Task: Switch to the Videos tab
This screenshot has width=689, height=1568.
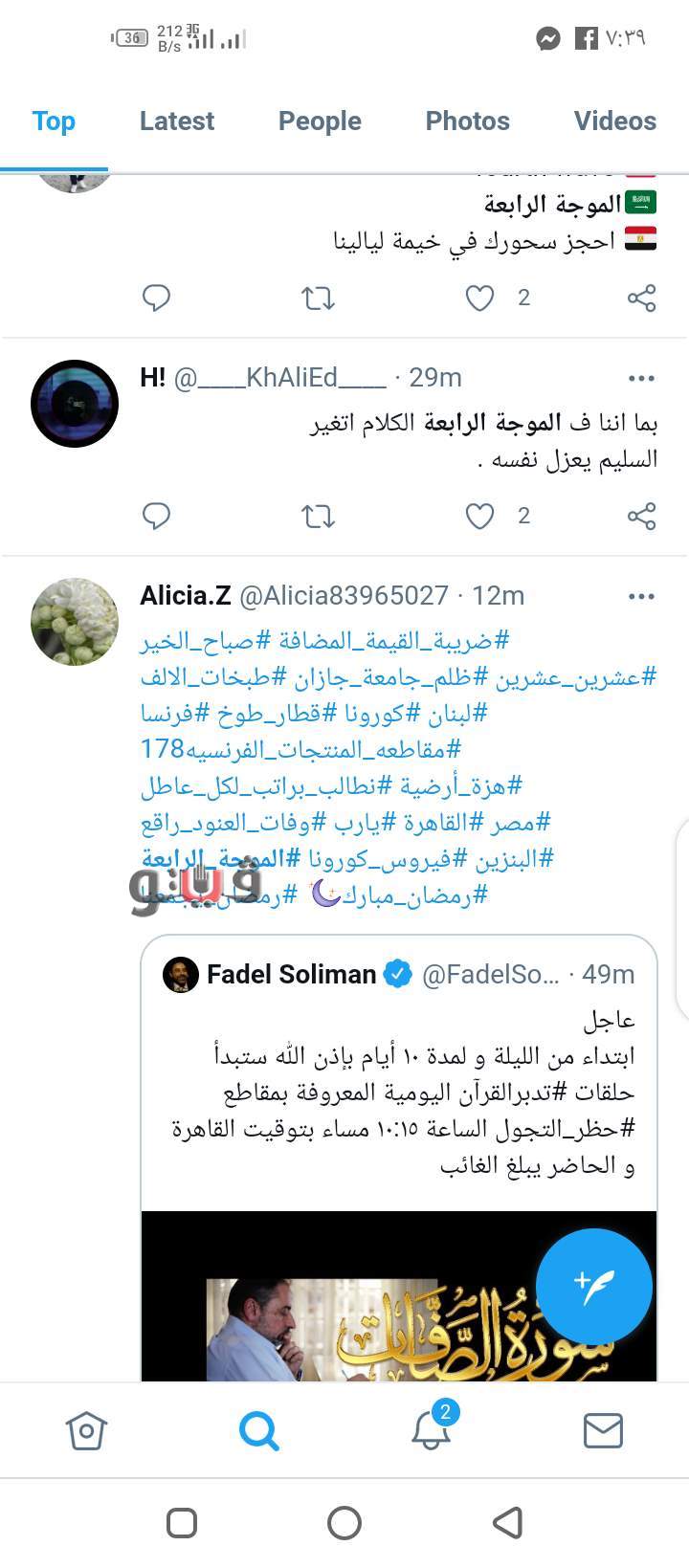Action: click(614, 121)
